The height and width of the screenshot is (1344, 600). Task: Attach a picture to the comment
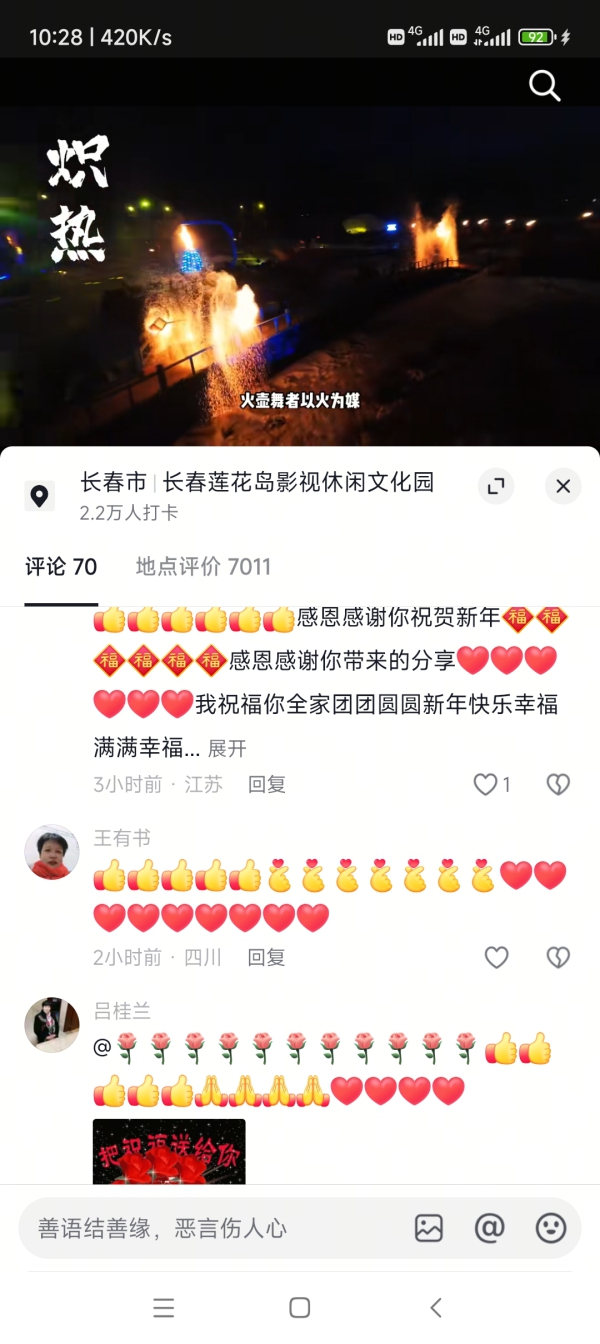[x=428, y=1228]
